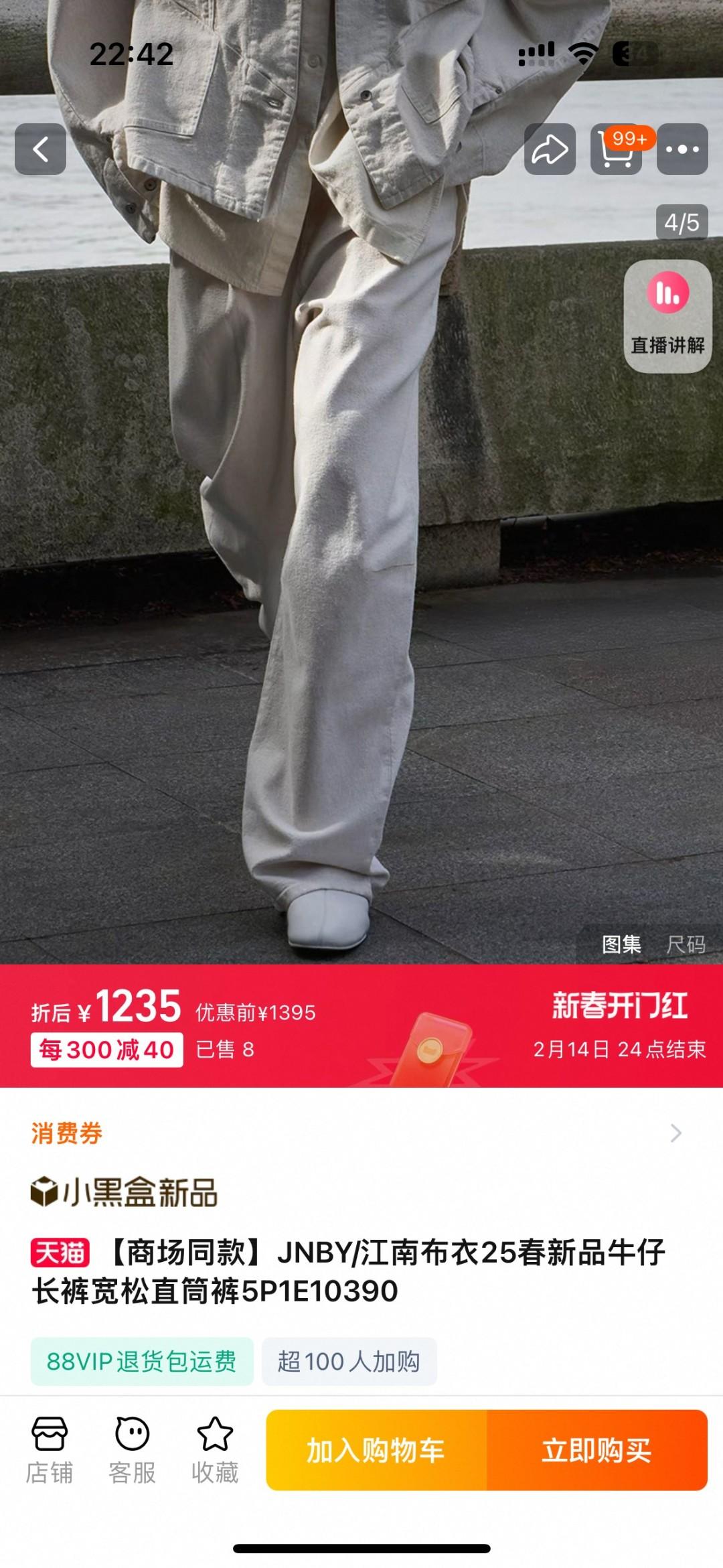Open the shopping cart
The width and height of the screenshot is (723, 1568).
[x=616, y=149]
